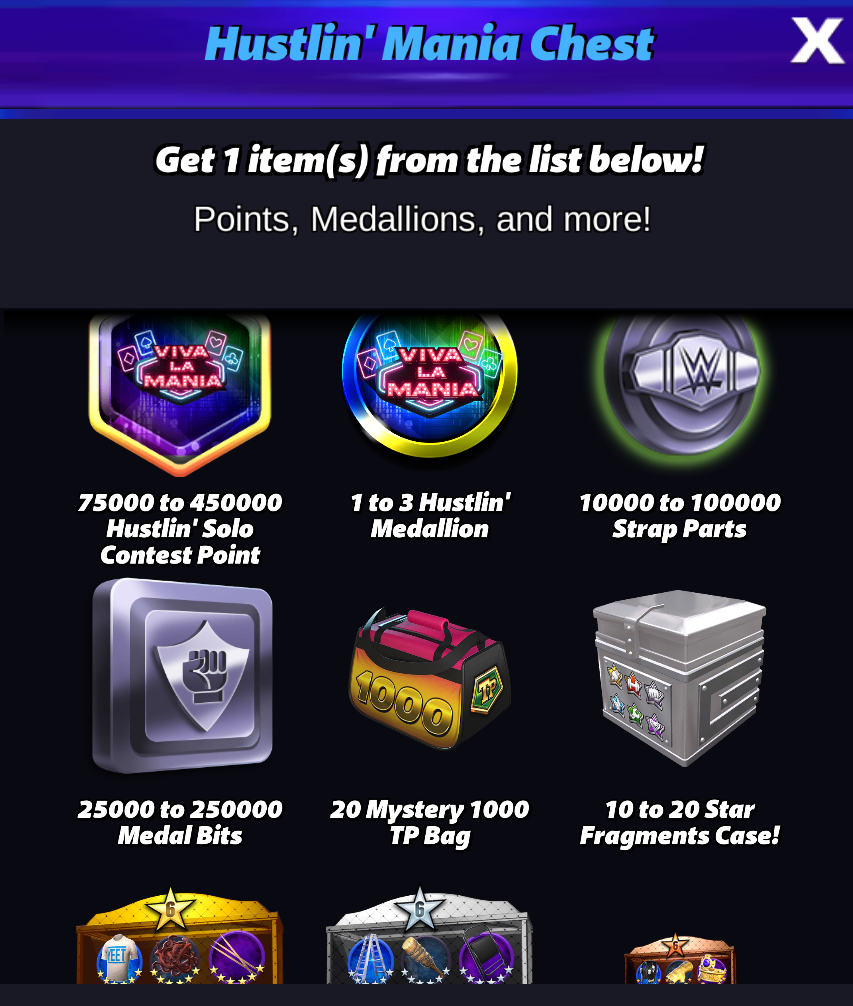Open the Star Fragments Case item
Screen dimensions: 853x1006
679,678
